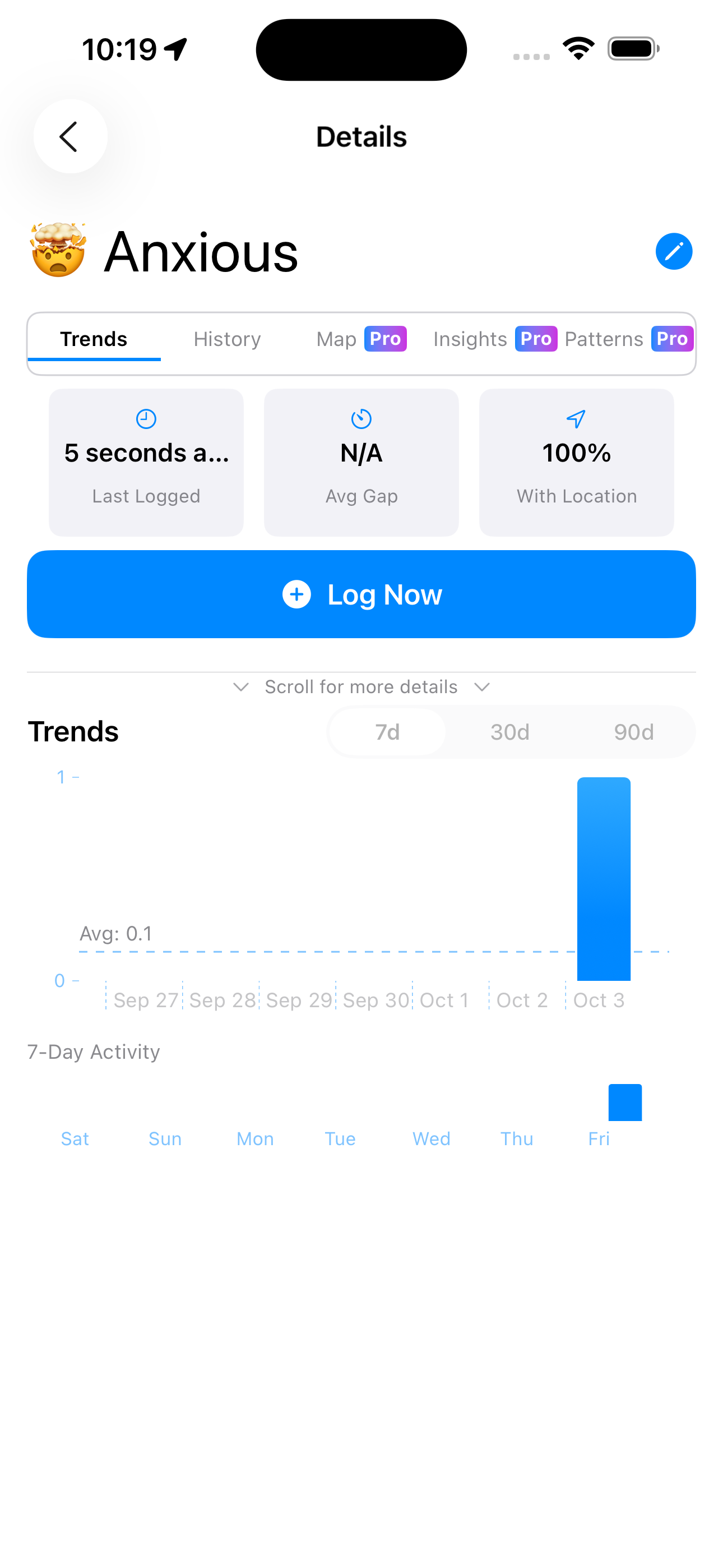Tap the Log Now button

361,594
